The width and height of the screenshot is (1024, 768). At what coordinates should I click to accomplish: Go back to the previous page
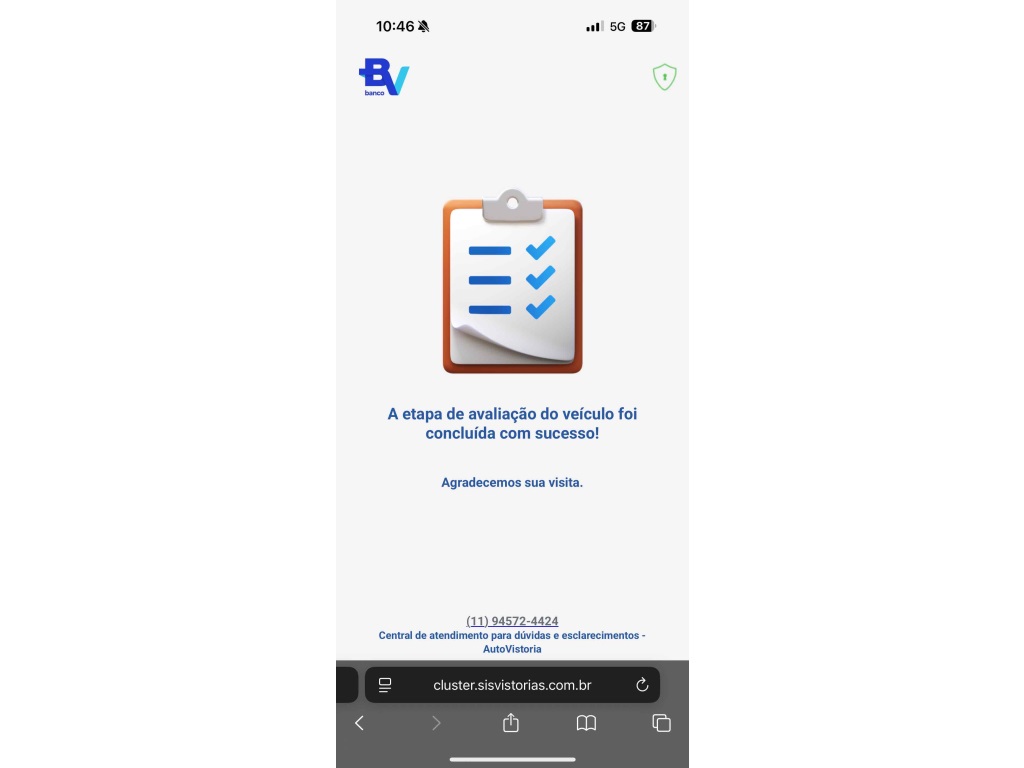[360, 723]
